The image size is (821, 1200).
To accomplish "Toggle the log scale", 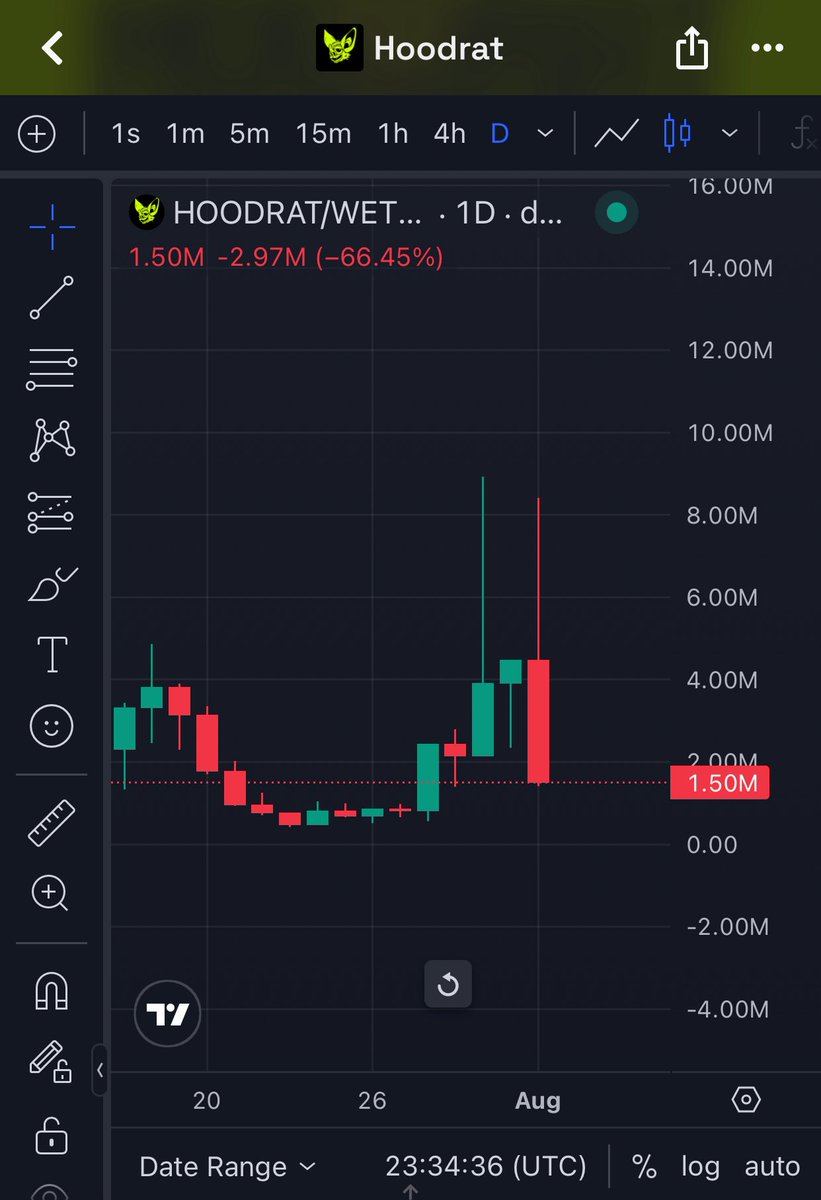I will point(700,1167).
